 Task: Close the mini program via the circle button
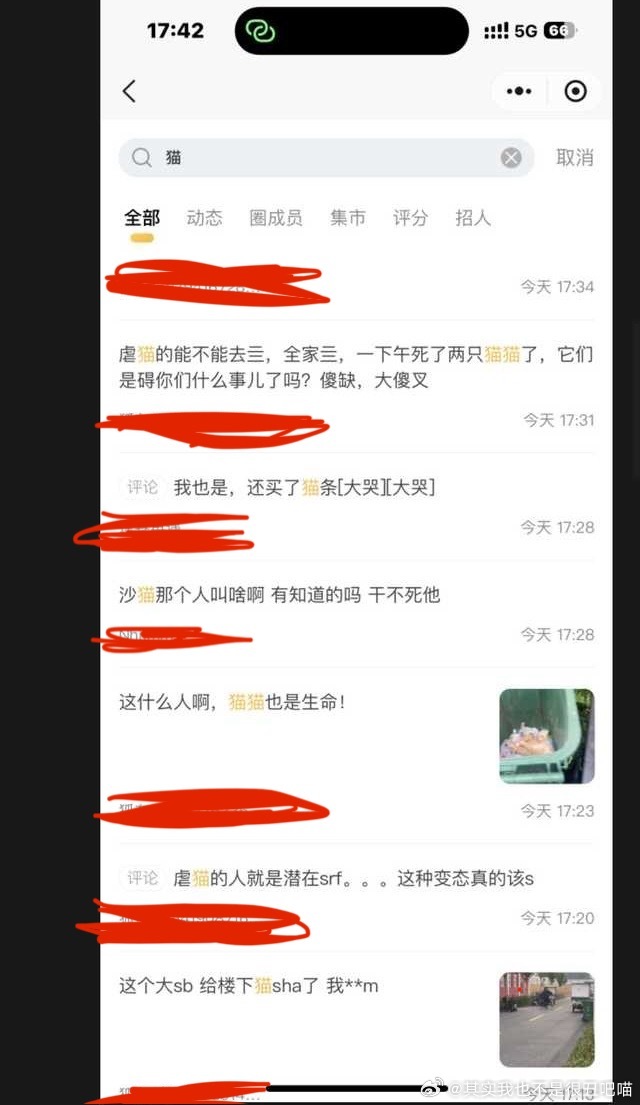(x=575, y=91)
